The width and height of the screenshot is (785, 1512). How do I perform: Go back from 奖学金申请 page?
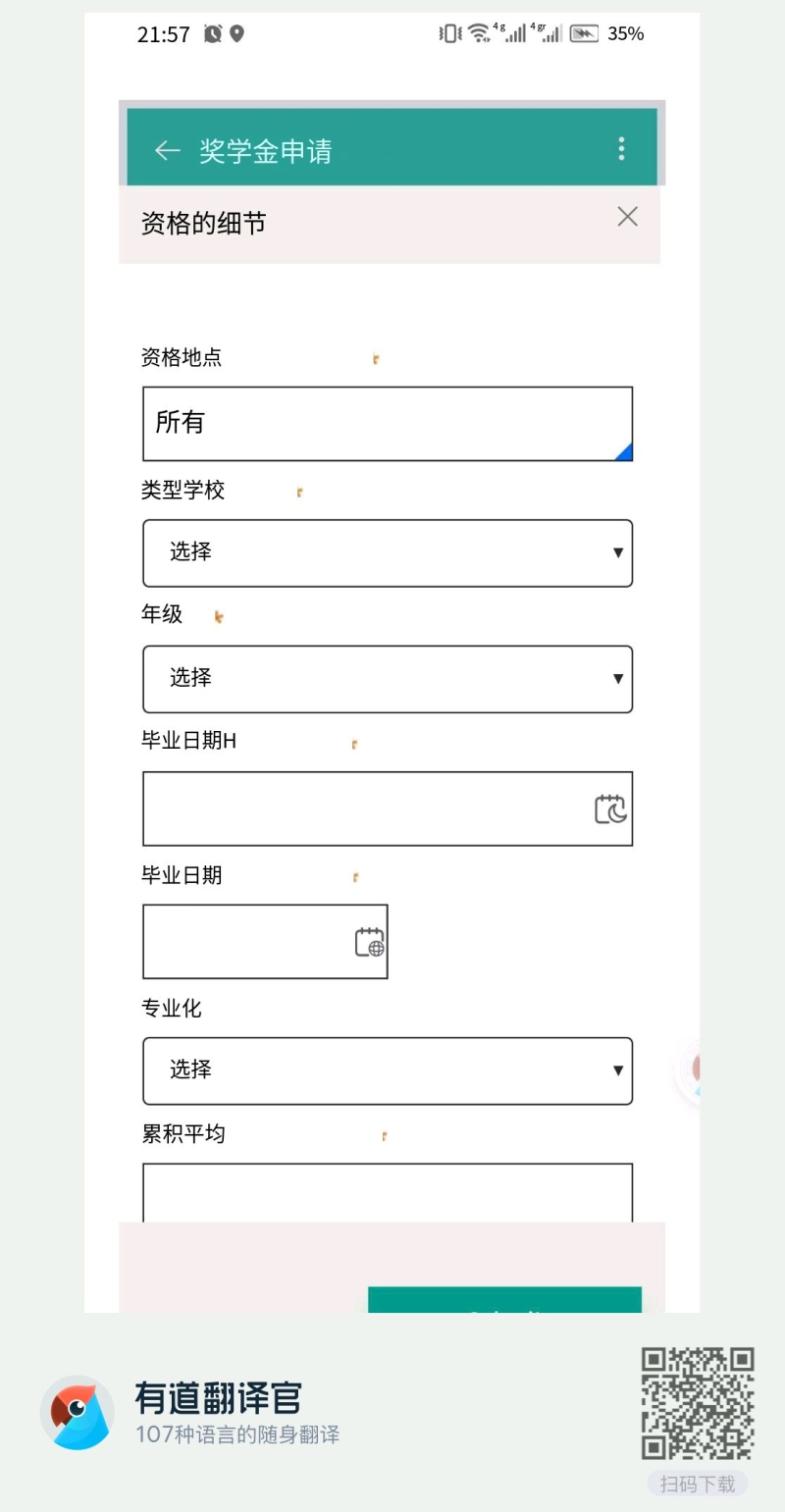pyautogui.click(x=168, y=150)
